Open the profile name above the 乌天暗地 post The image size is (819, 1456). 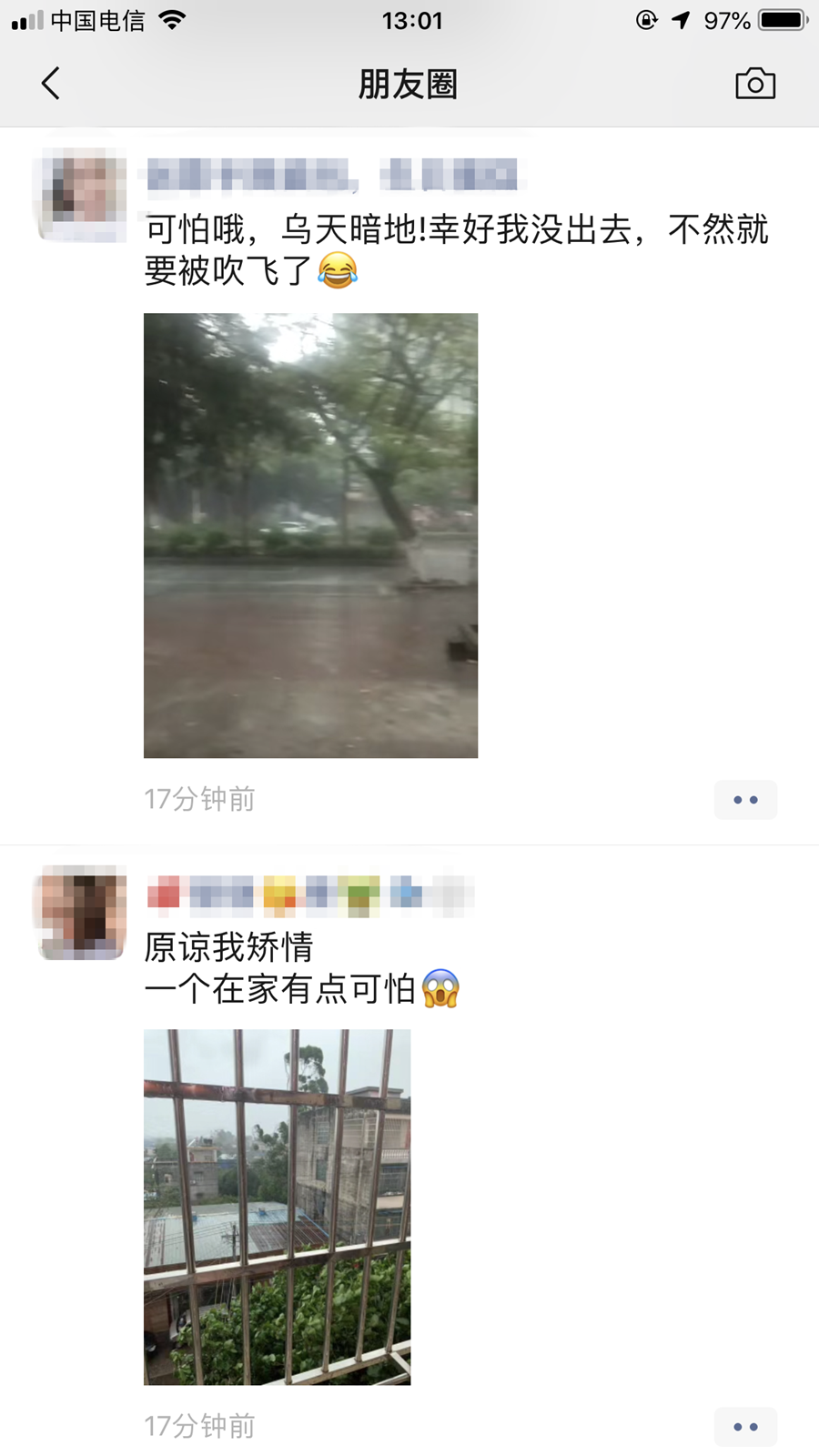click(x=333, y=175)
